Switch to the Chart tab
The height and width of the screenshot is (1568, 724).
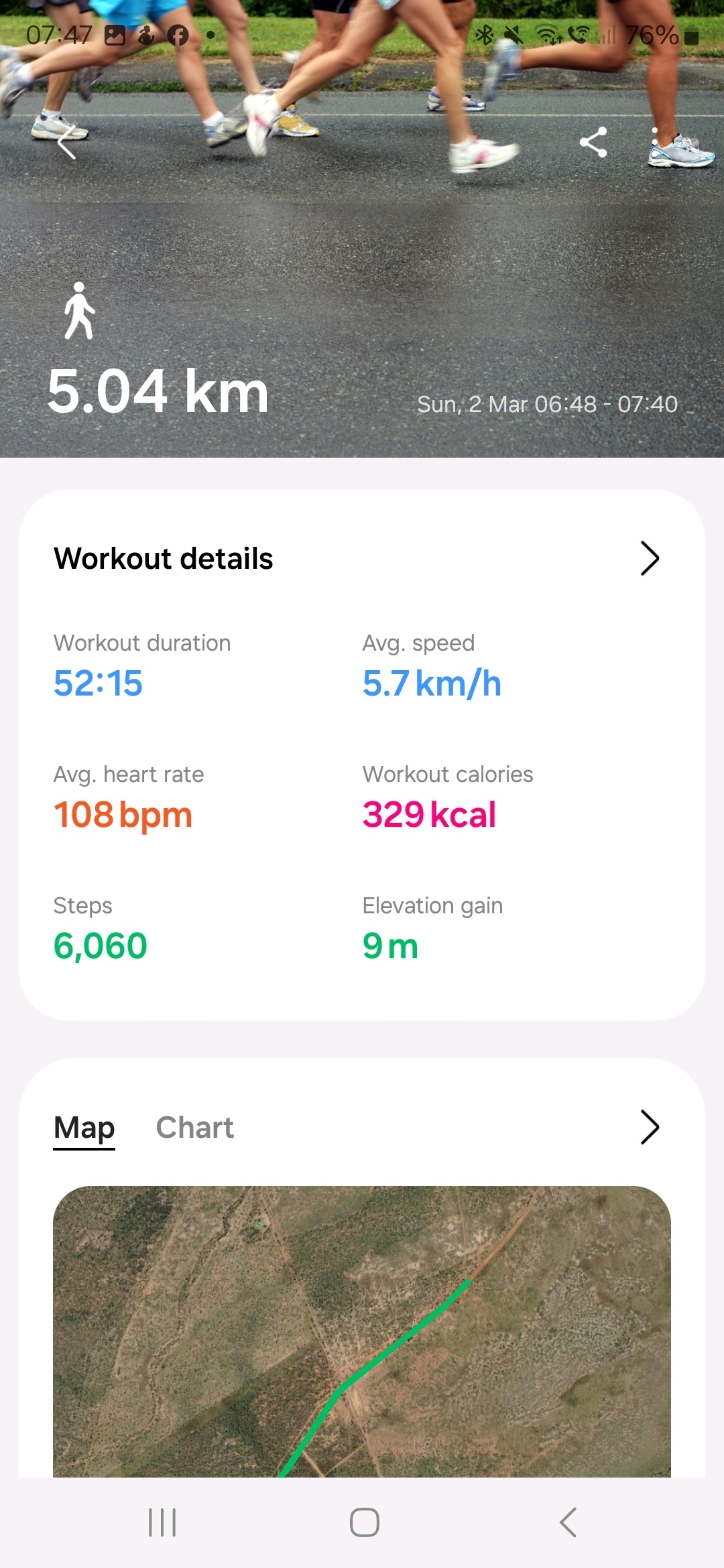coord(194,1128)
